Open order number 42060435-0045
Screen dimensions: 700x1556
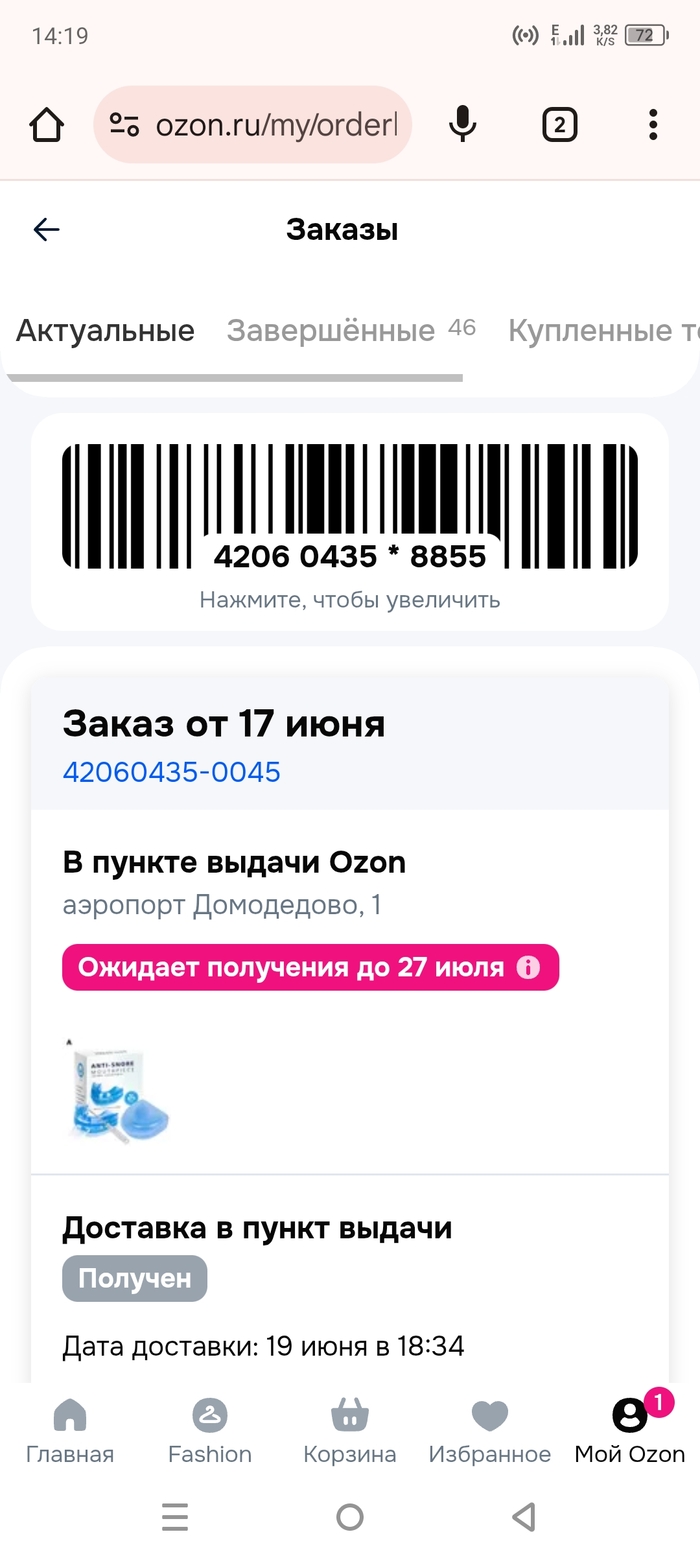click(x=171, y=772)
